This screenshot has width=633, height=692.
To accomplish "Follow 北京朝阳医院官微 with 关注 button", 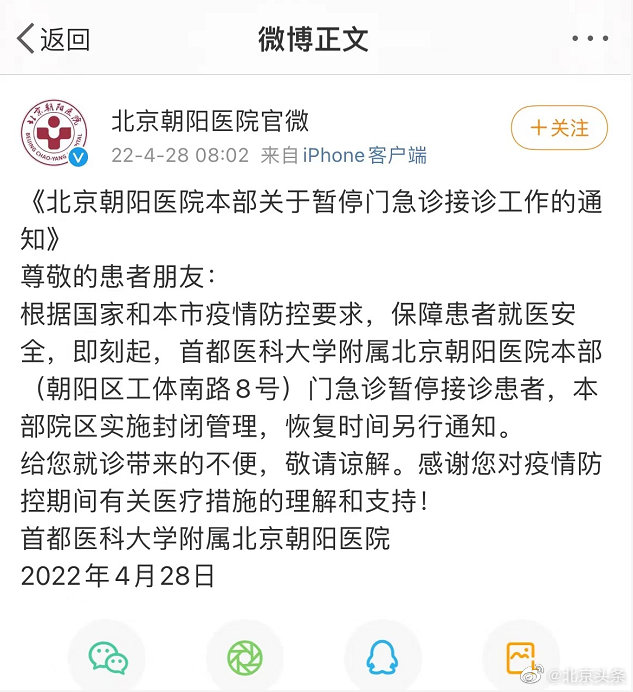I will [559, 128].
